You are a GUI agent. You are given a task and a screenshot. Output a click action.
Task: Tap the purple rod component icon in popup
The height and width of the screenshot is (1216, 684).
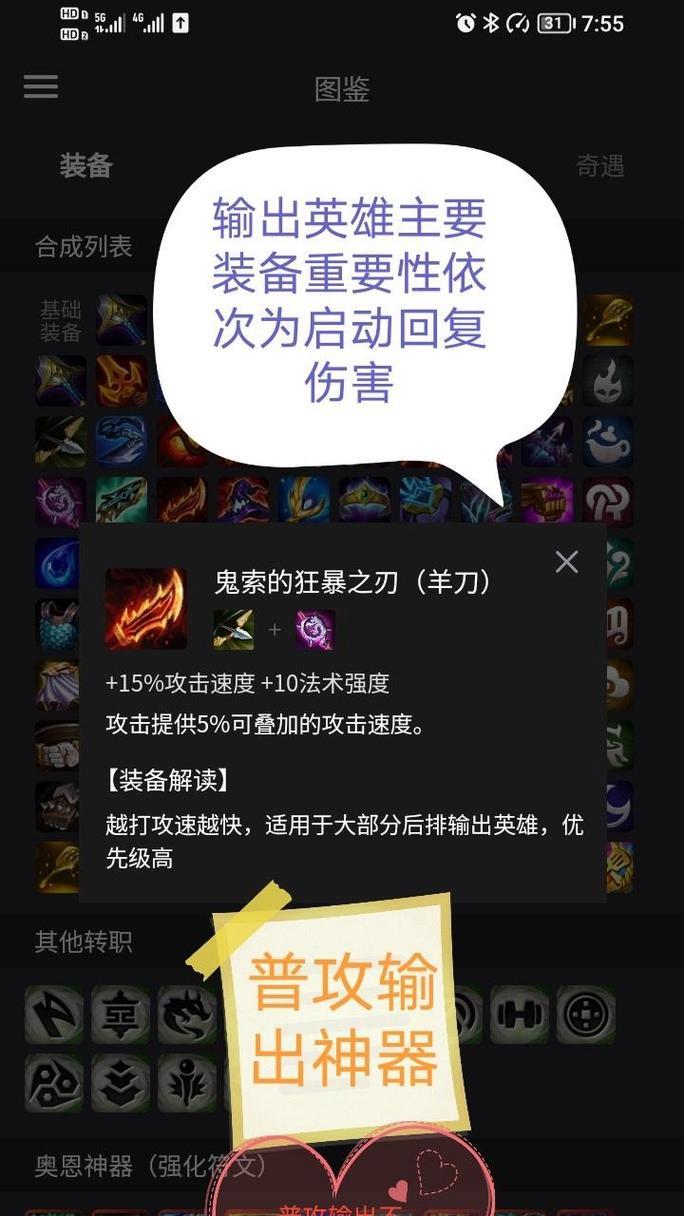[x=315, y=630]
